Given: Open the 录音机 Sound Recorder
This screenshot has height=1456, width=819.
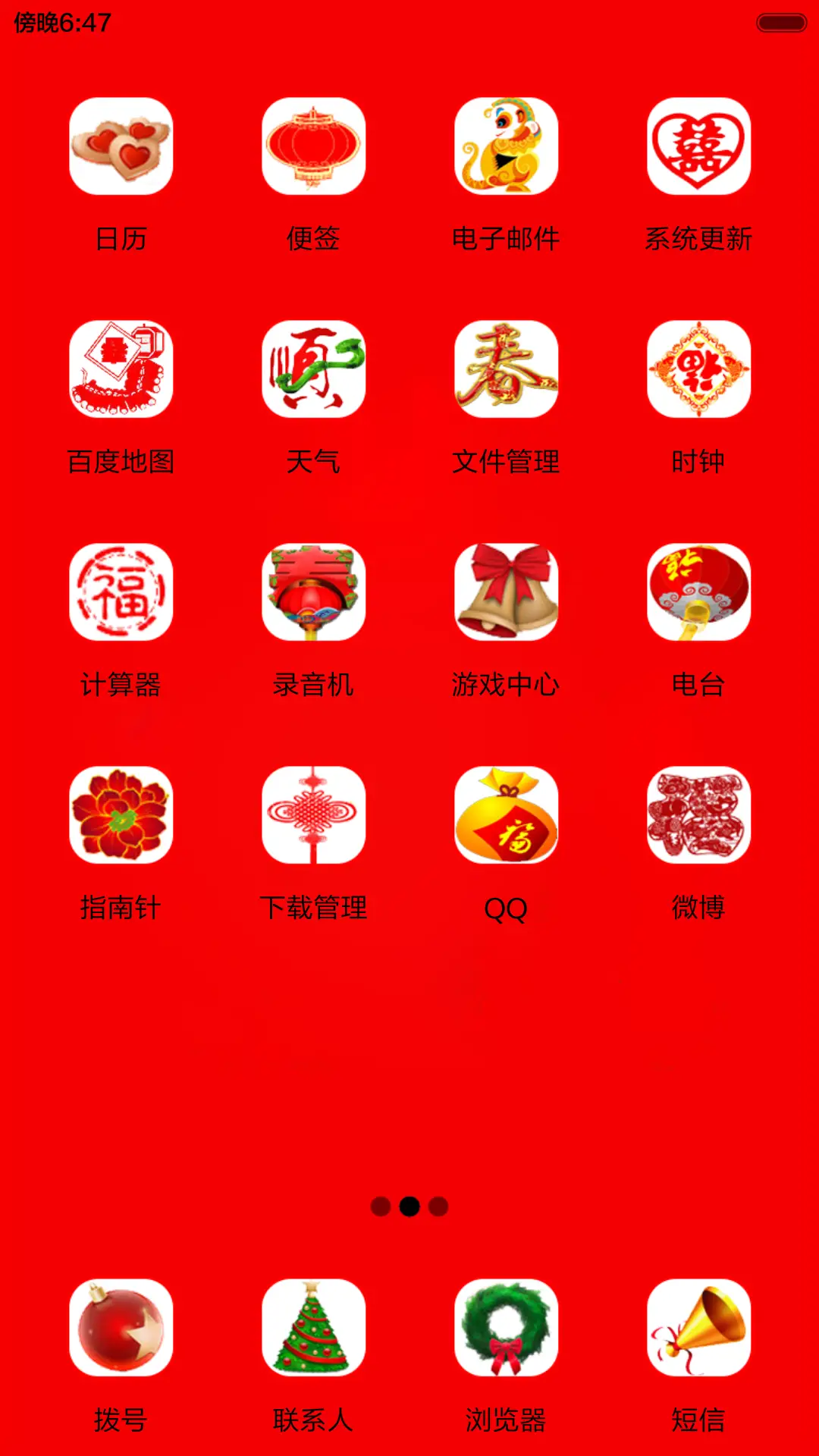Looking at the screenshot, I should [313, 591].
